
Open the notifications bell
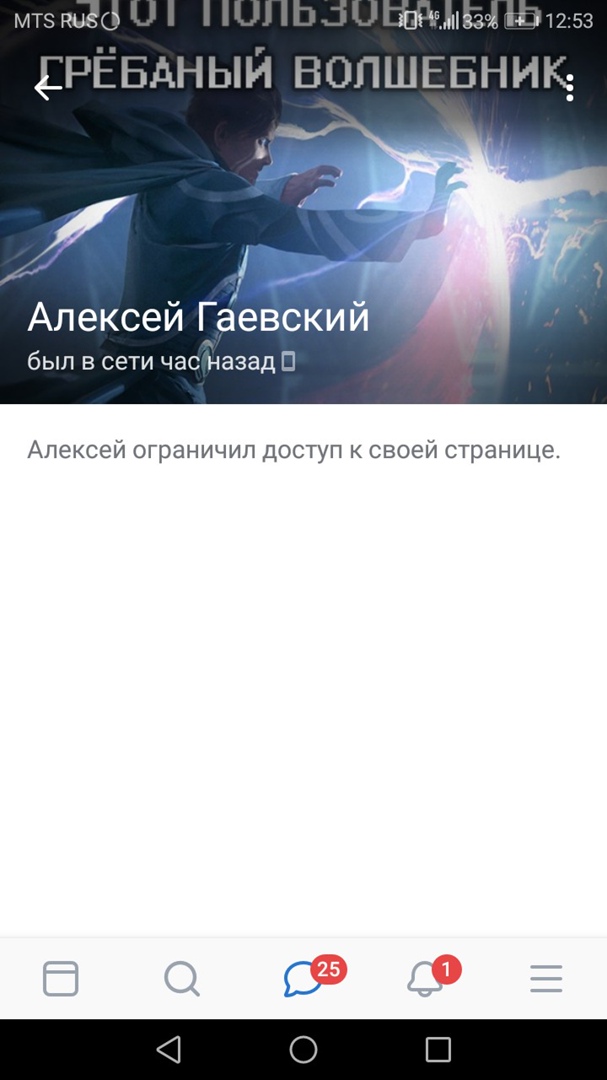click(x=425, y=978)
